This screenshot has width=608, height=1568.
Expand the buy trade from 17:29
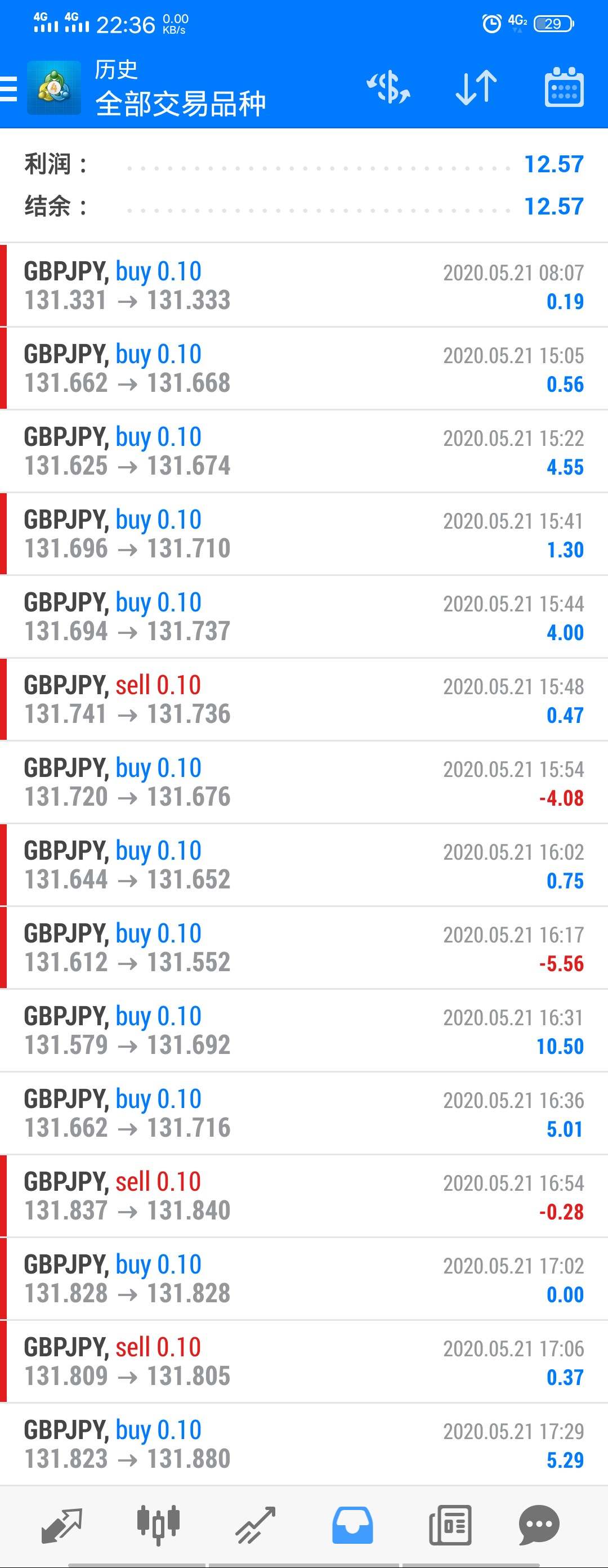point(305,1445)
